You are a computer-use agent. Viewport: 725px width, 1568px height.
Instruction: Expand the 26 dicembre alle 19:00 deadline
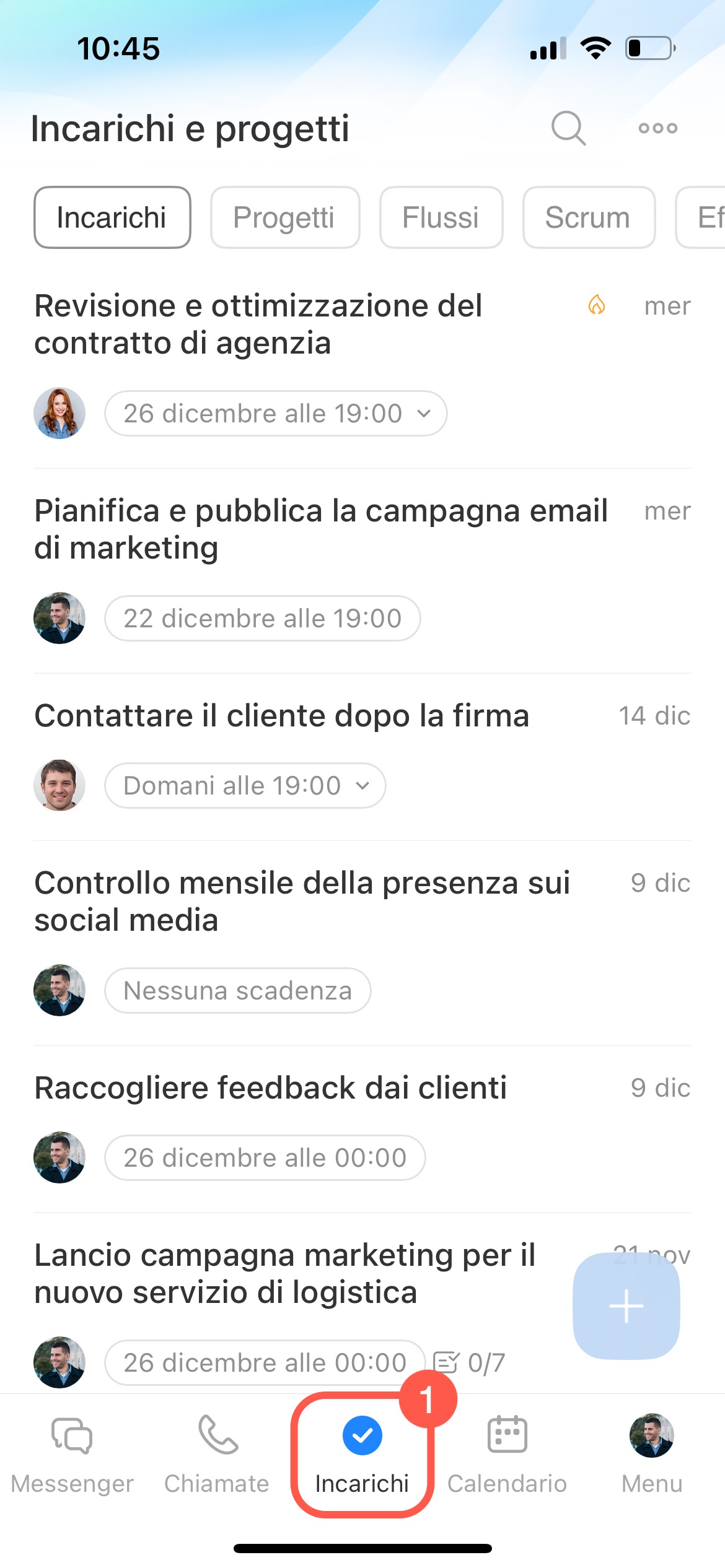pos(276,413)
